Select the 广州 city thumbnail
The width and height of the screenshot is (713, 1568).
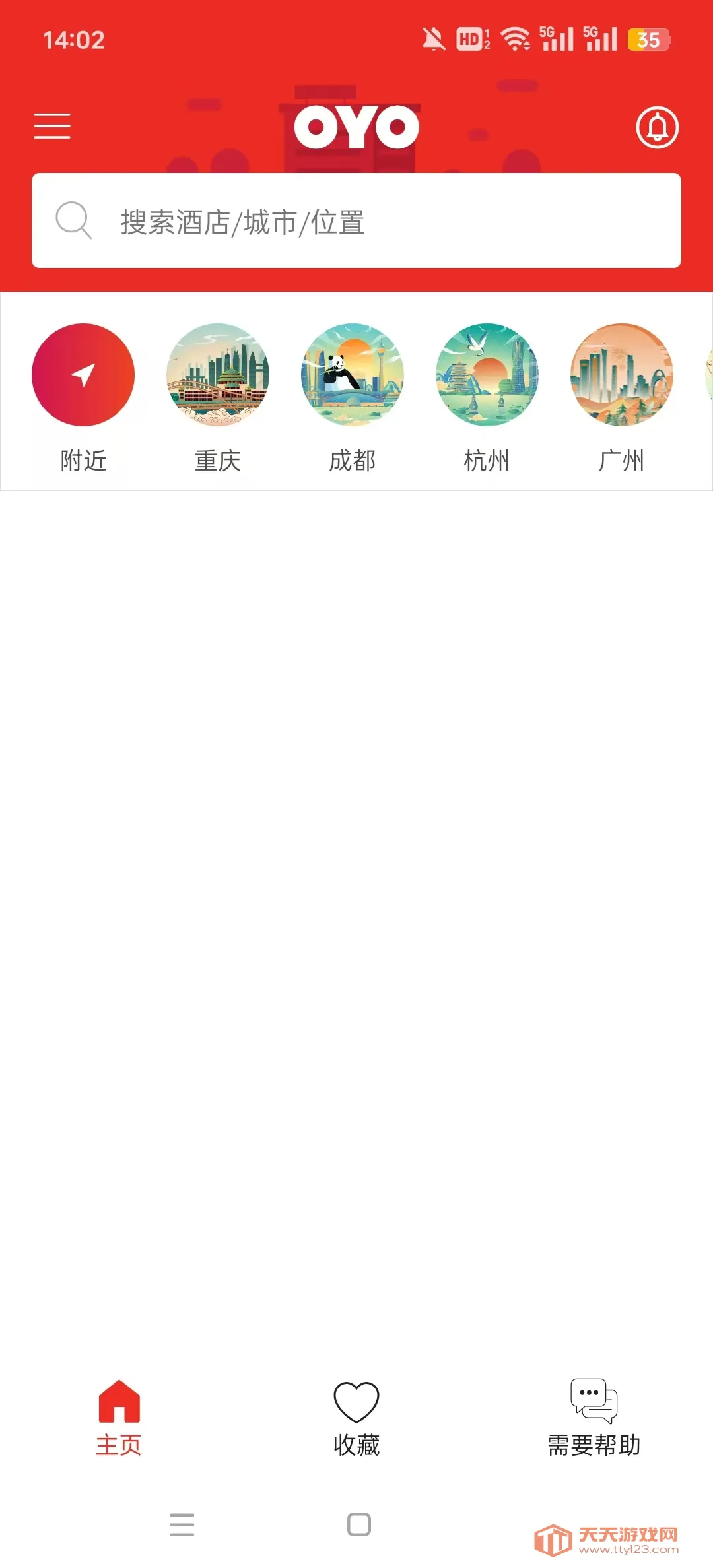pyautogui.click(x=621, y=374)
